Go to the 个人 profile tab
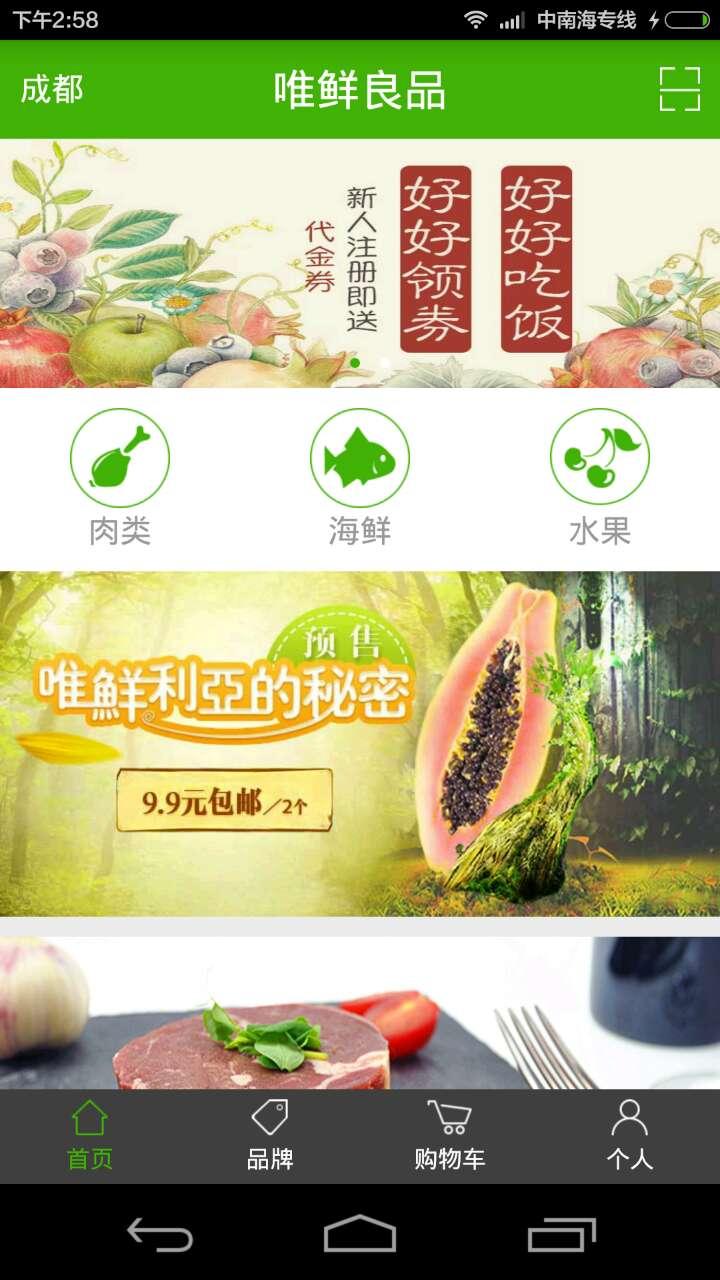The width and height of the screenshot is (720, 1280). pos(630,1136)
